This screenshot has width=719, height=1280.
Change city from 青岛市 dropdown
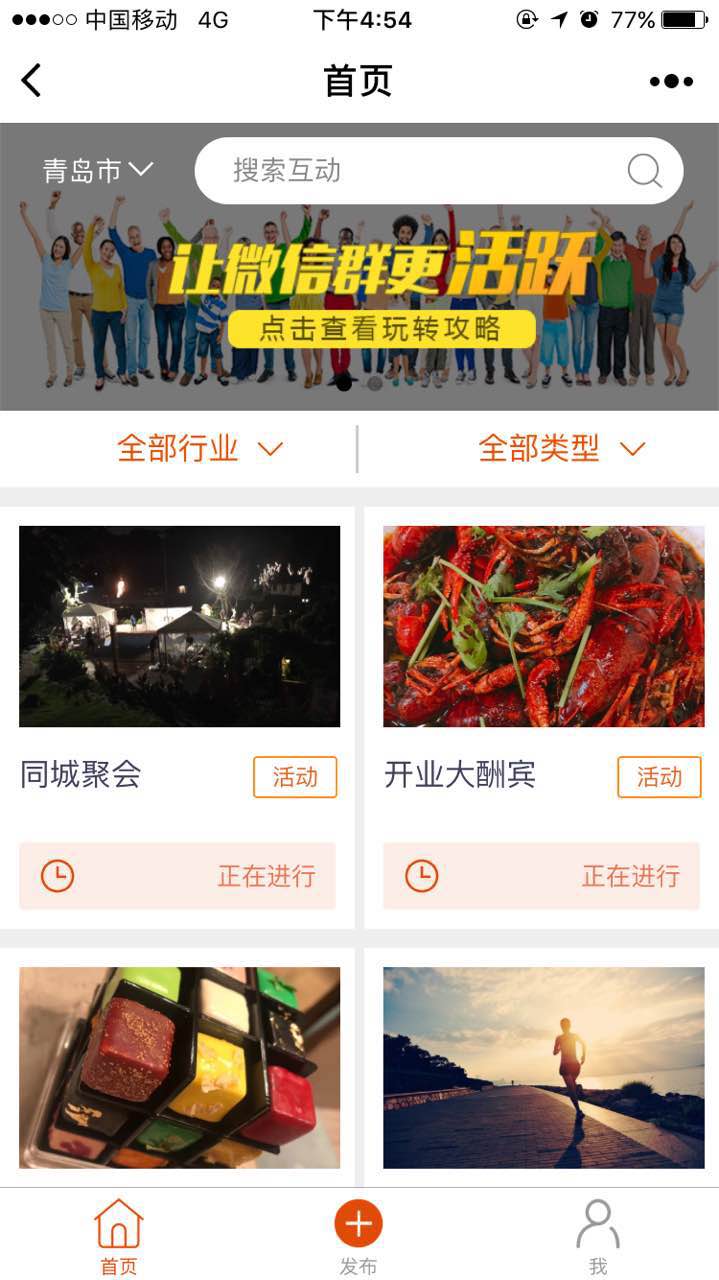pyautogui.click(x=97, y=171)
